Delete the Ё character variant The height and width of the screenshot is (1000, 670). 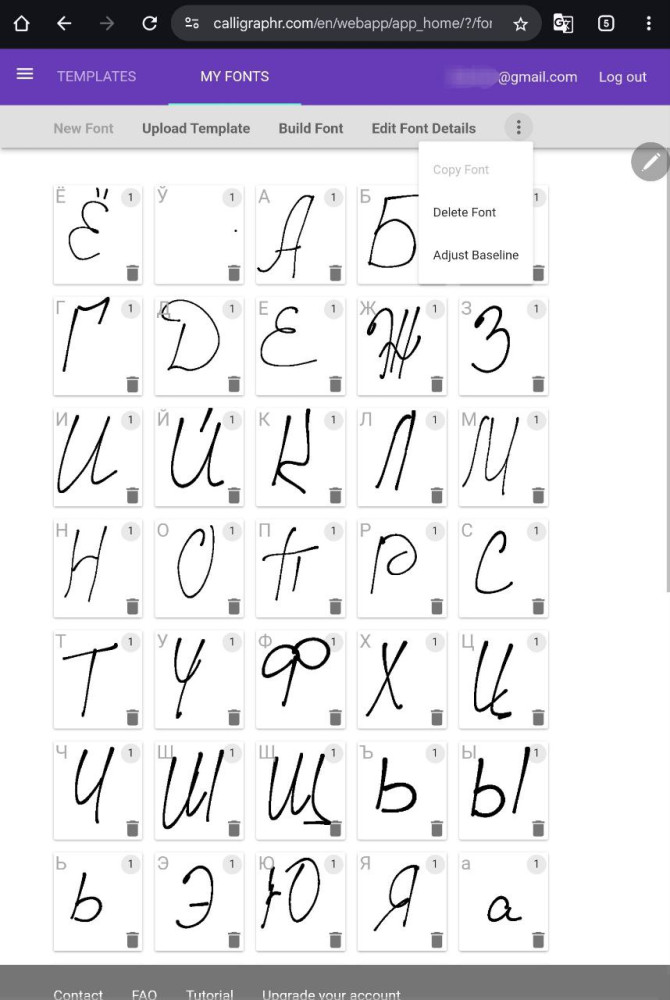click(x=132, y=272)
